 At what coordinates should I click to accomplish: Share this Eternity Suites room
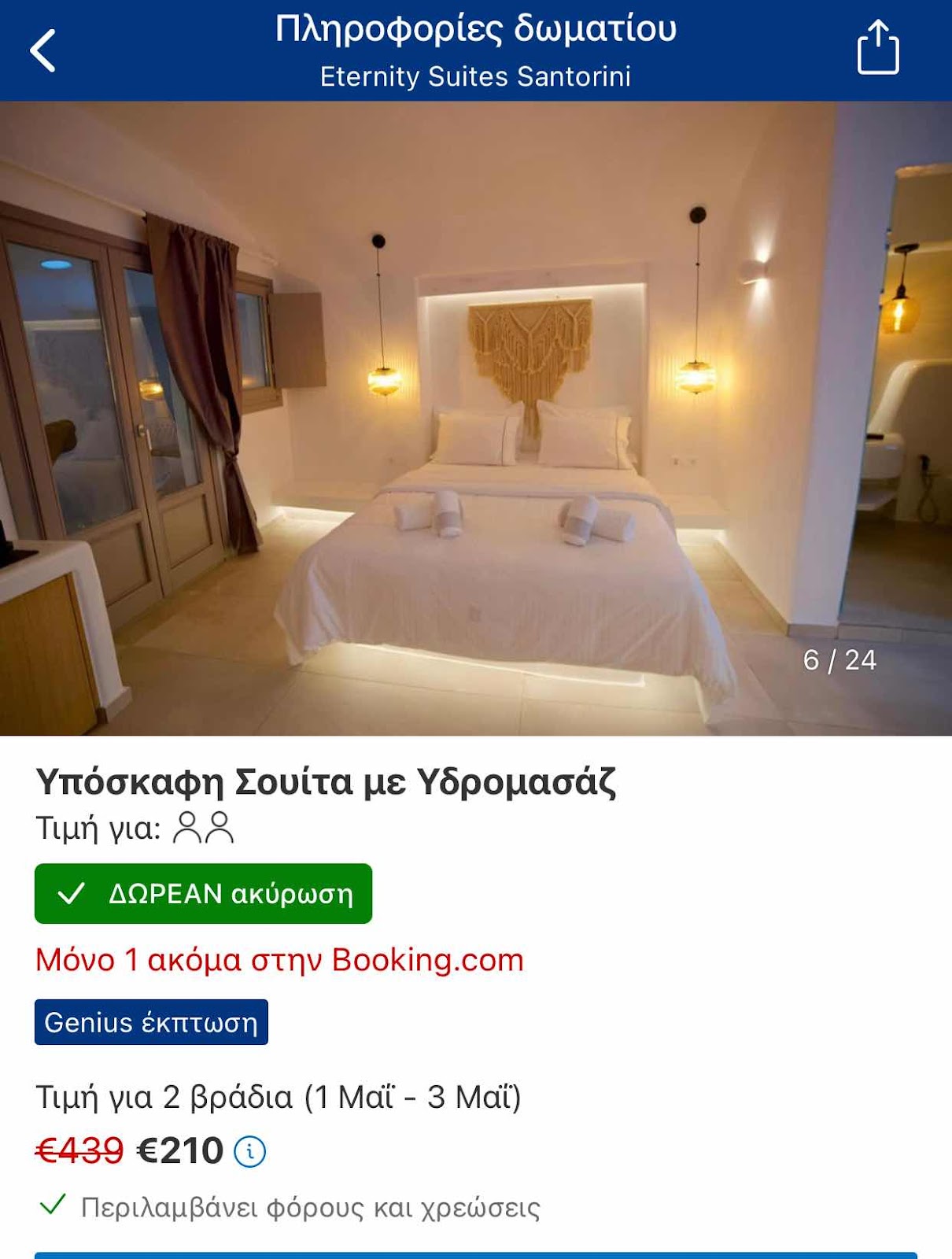coord(877,49)
